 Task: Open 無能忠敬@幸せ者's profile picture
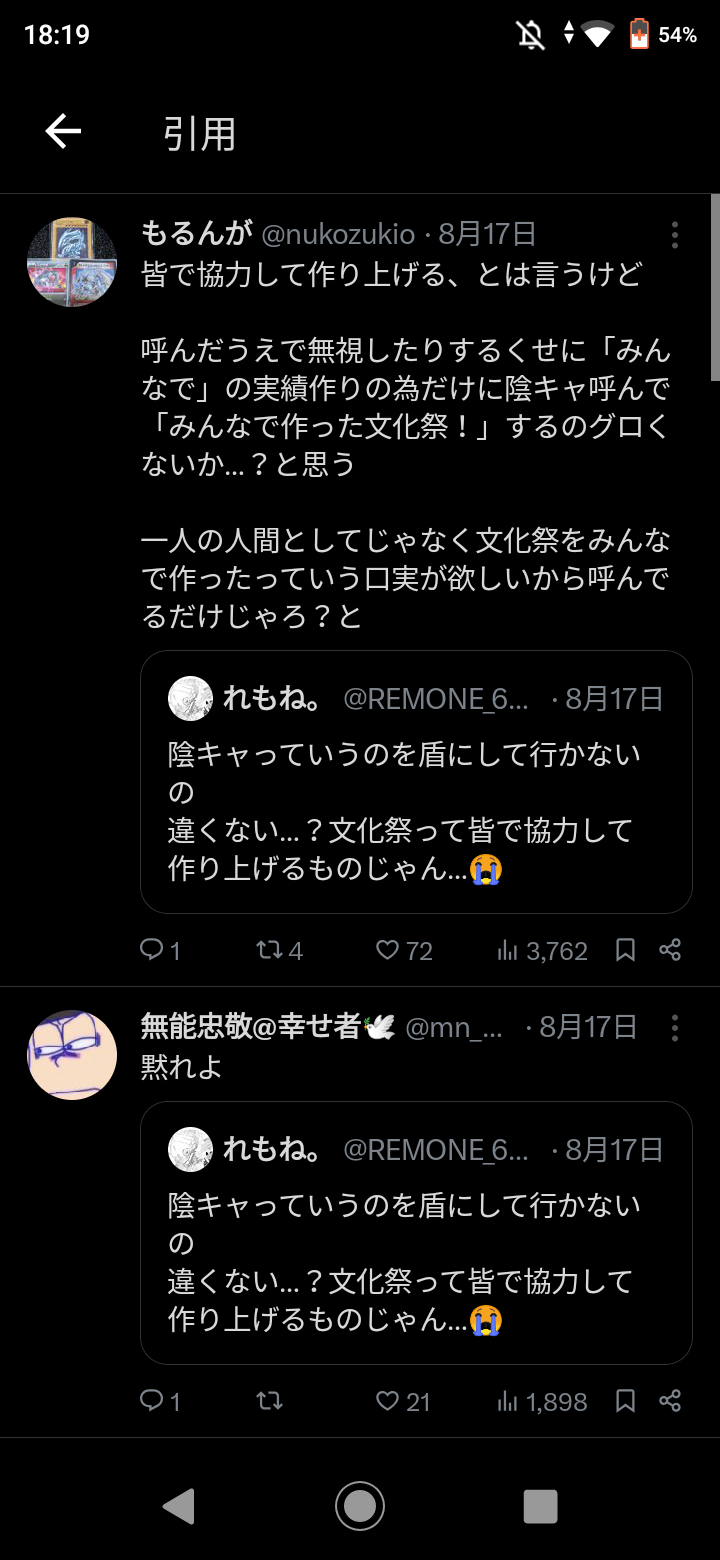pyautogui.click(x=71, y=1055)
